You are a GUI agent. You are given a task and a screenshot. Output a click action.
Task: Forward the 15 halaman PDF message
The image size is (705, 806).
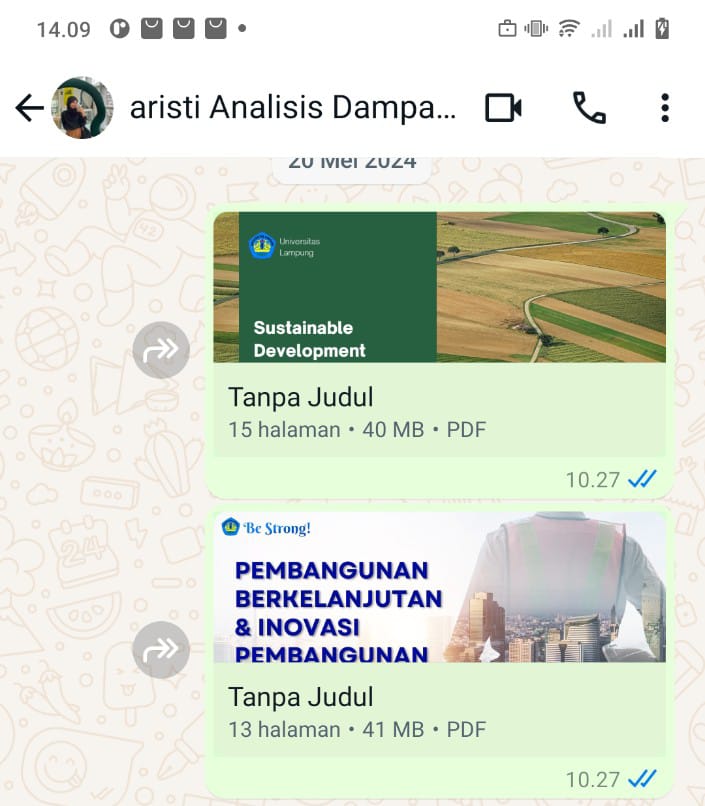pyautogui.click(x=161, y=349)
